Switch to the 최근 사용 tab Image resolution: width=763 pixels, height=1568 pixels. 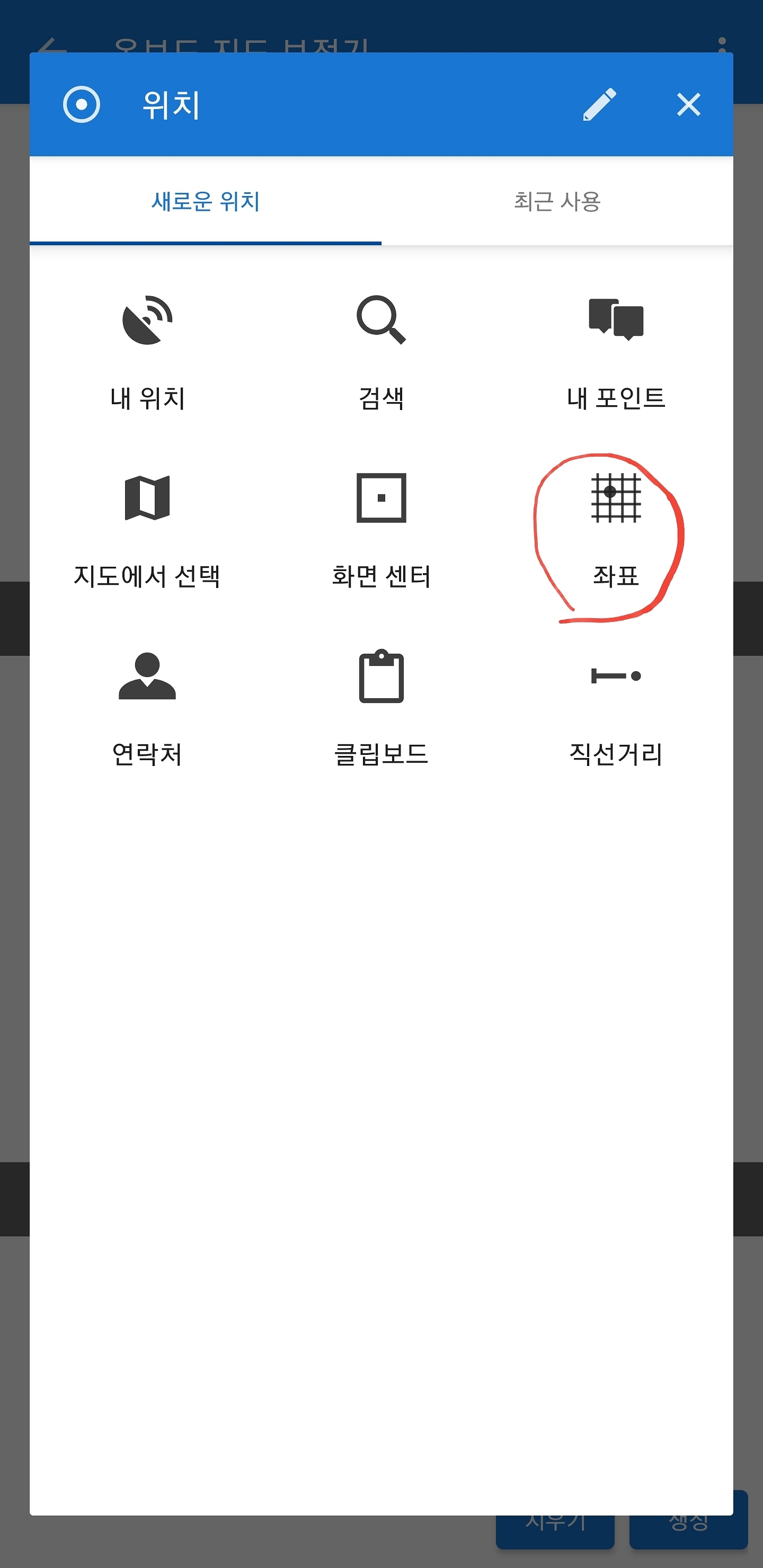point(556,201)
